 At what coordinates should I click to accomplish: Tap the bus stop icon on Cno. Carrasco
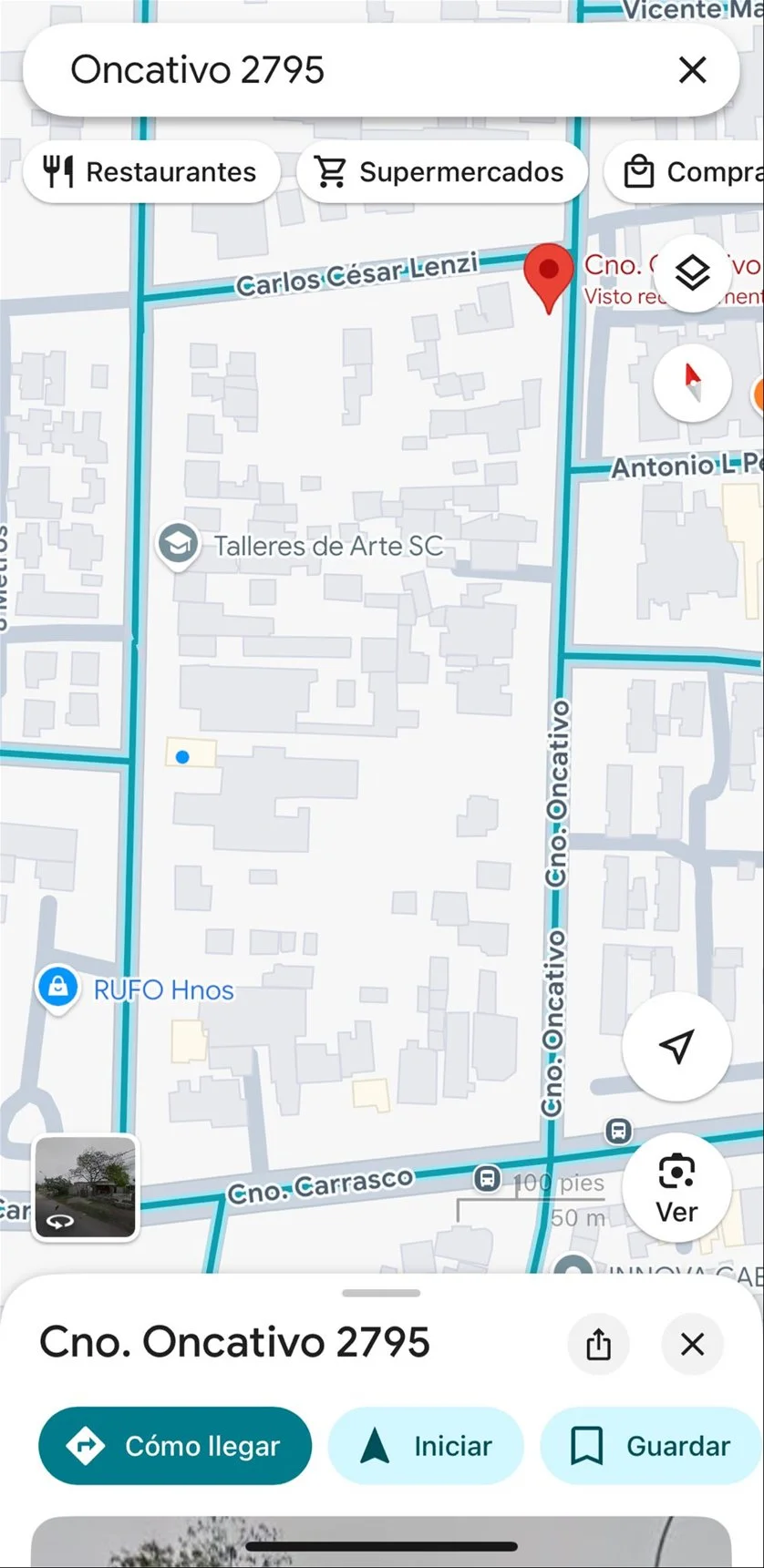[488, 1179]
